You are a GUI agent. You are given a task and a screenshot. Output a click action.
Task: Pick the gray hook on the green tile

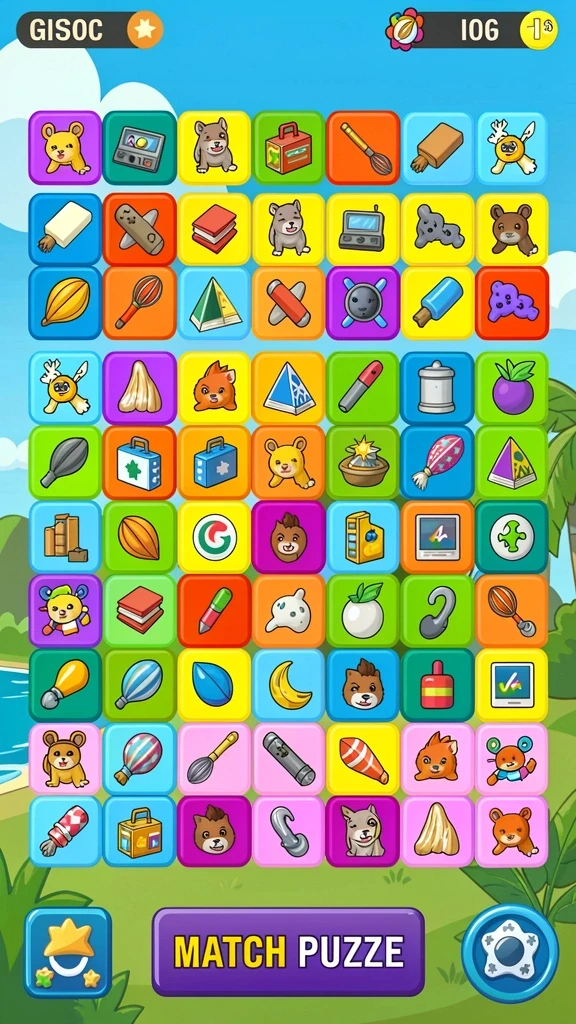pyautogui.click(x=437, y=611)
